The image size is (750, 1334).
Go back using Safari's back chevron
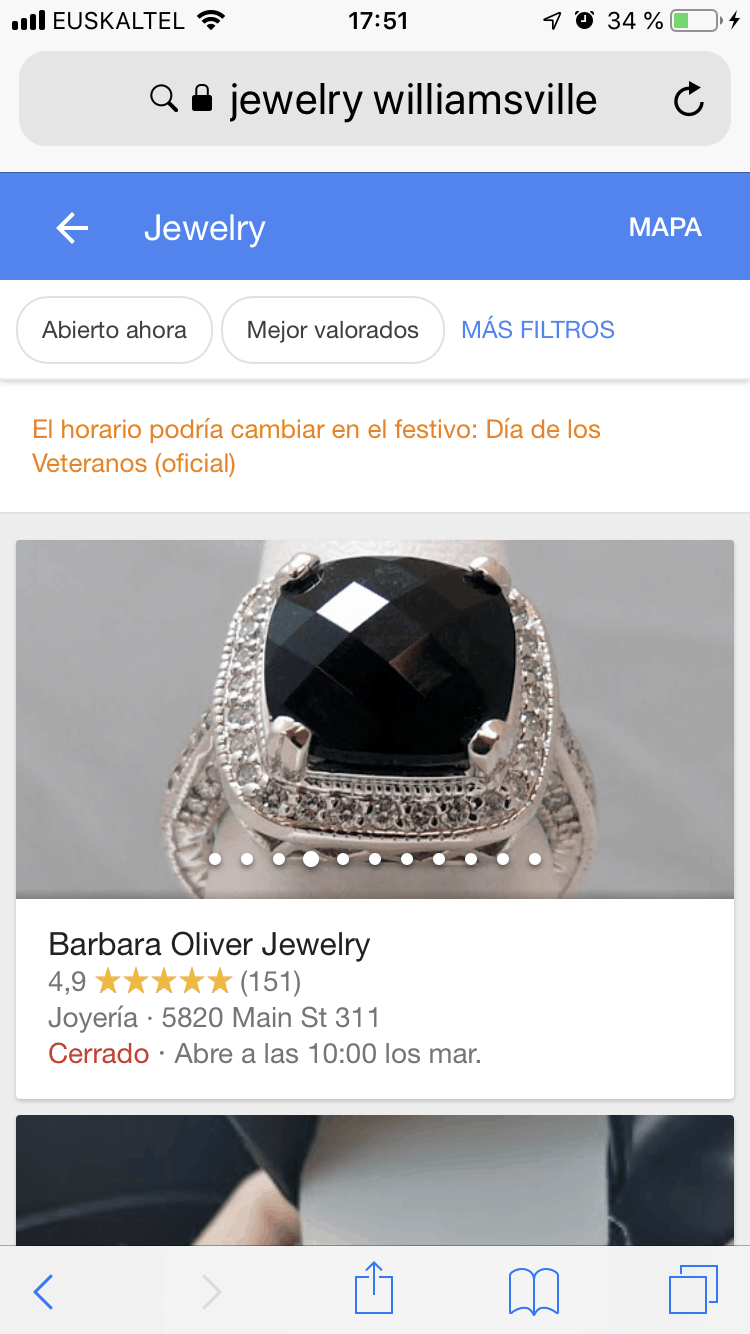[x=42, y=1290]
